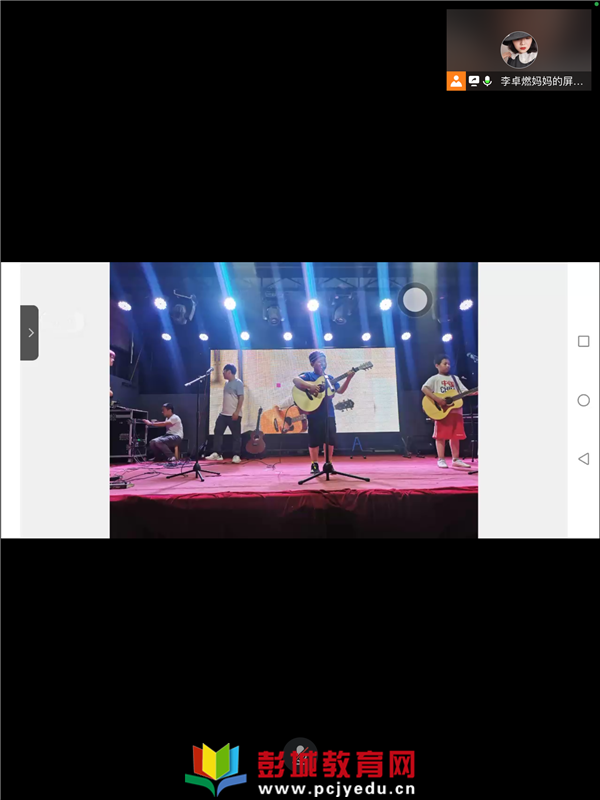
Task: Tap the floating microphone button
Action: [300, 753]
